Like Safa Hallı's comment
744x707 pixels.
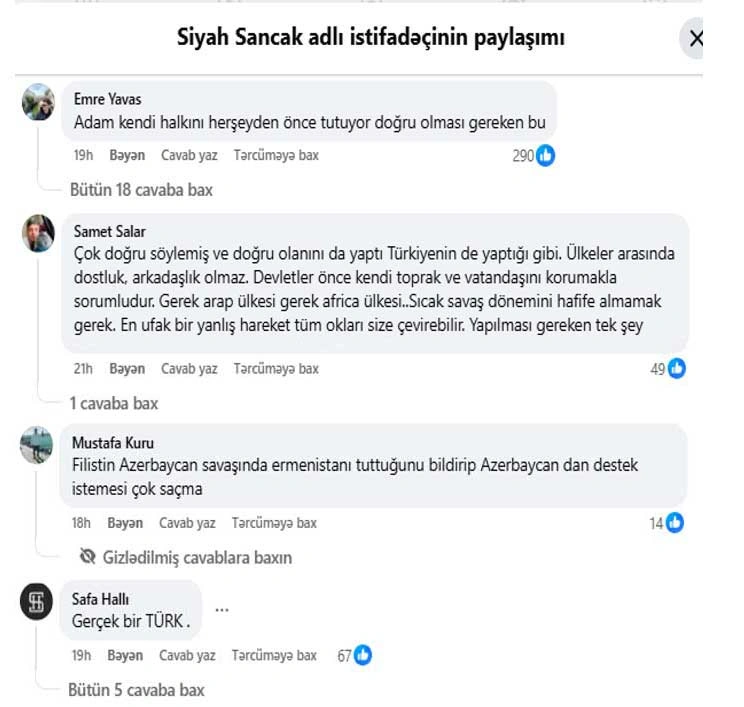126,656
